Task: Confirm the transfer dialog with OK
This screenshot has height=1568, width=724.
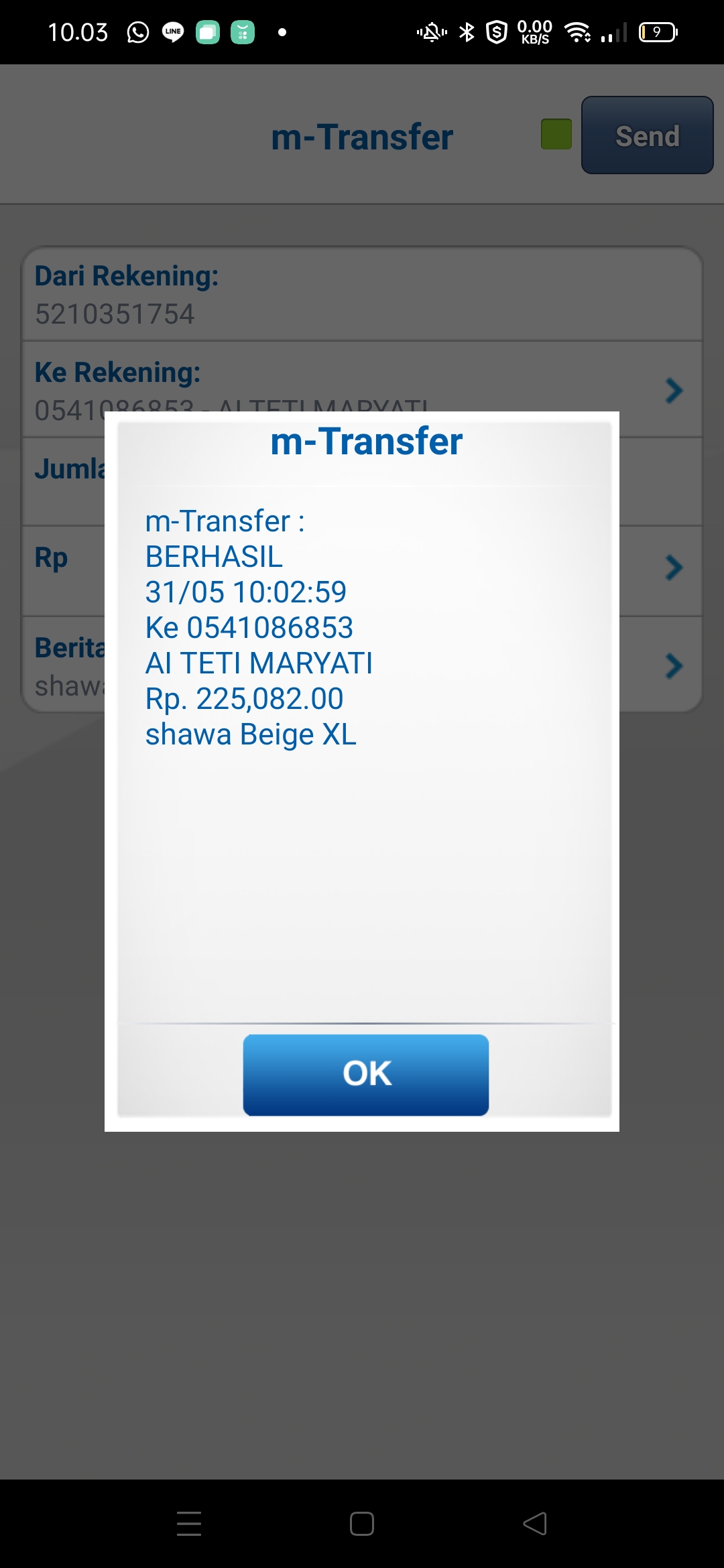Action: coord(365,1074)
